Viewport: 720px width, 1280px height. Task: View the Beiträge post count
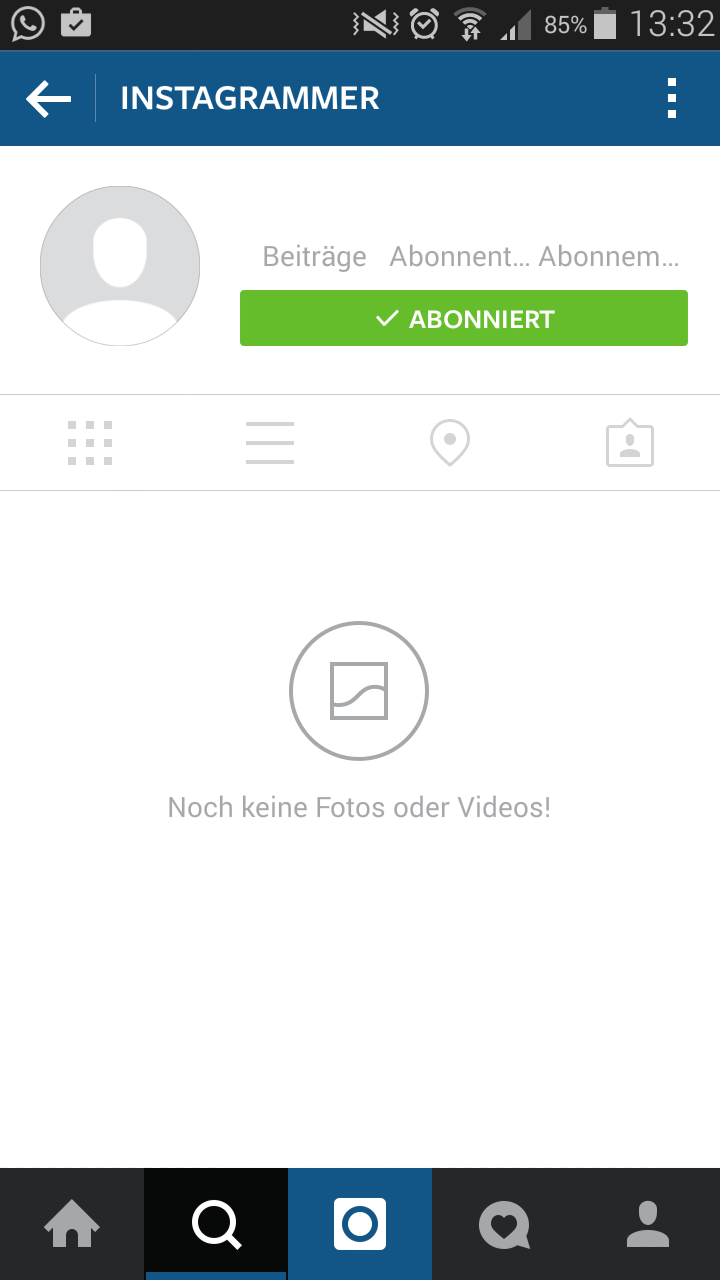pyautogui.click(x=314, y=256)
